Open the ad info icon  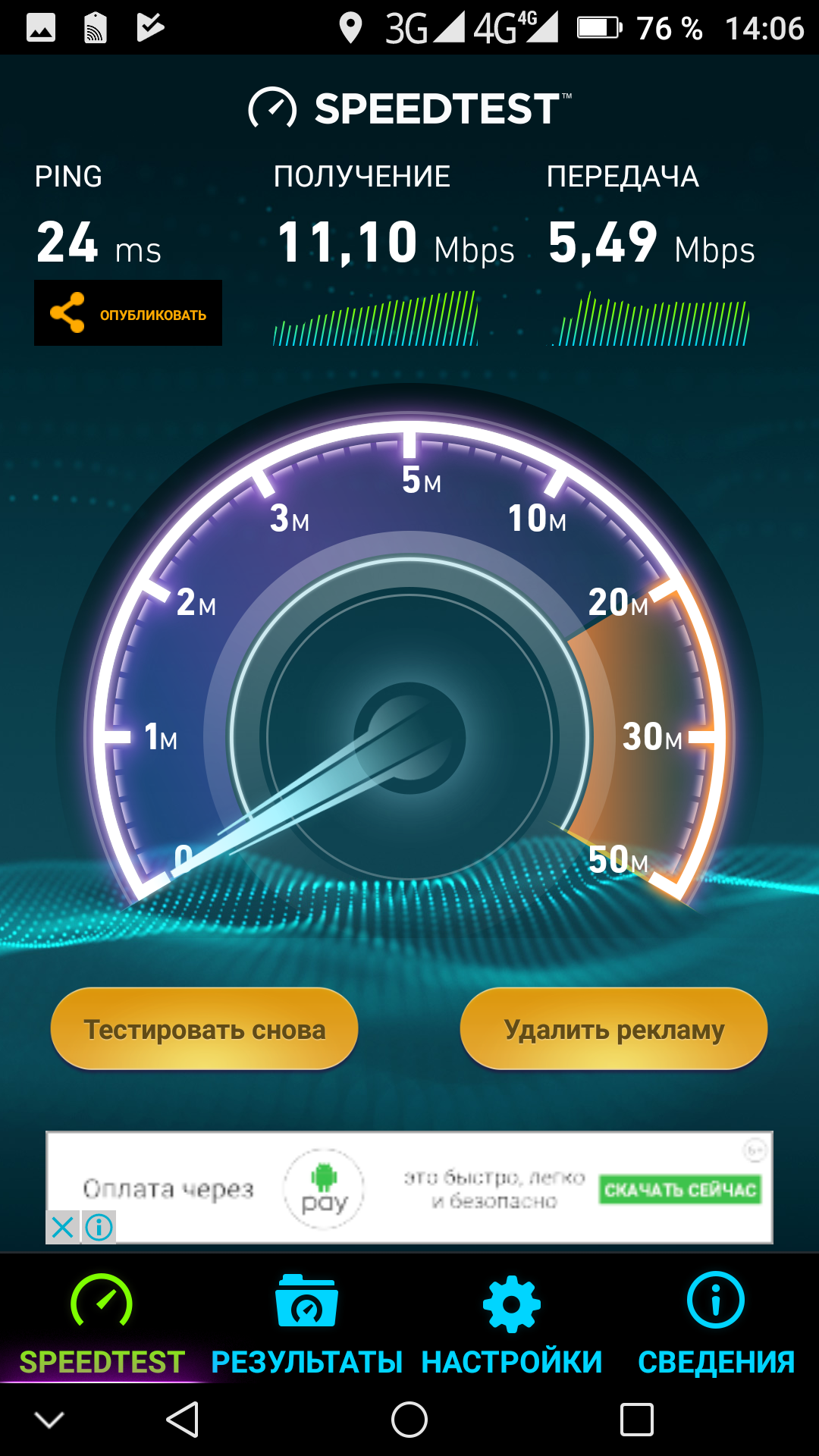[x=99, y=1226]
